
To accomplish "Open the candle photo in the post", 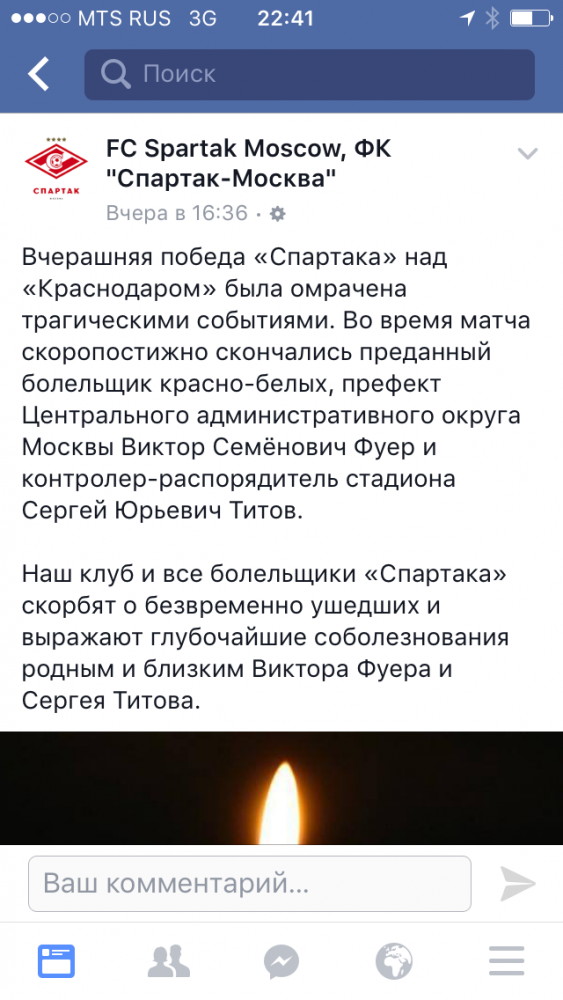I will pyautogui.click(x=281, y=788).
